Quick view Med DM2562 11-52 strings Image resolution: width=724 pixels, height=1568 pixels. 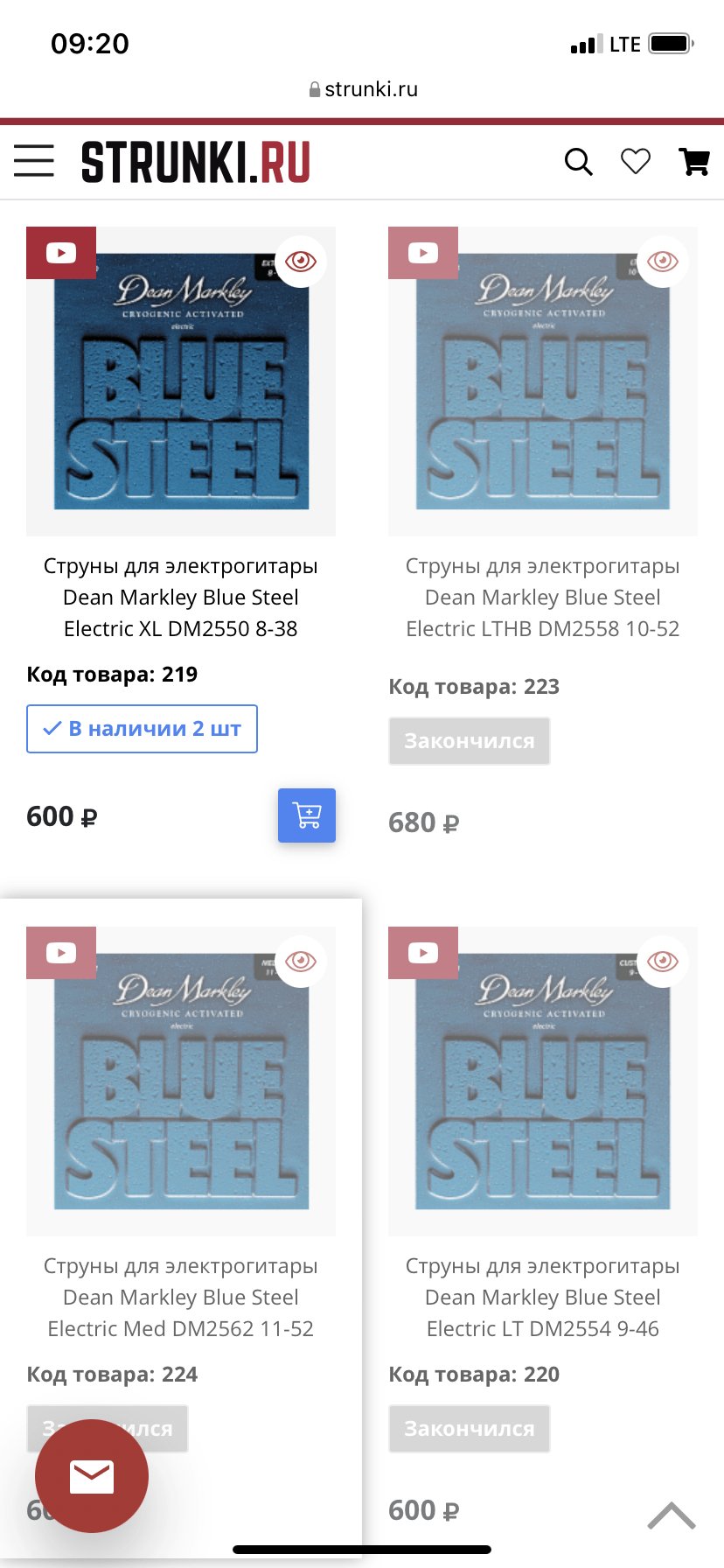point(301,961)
